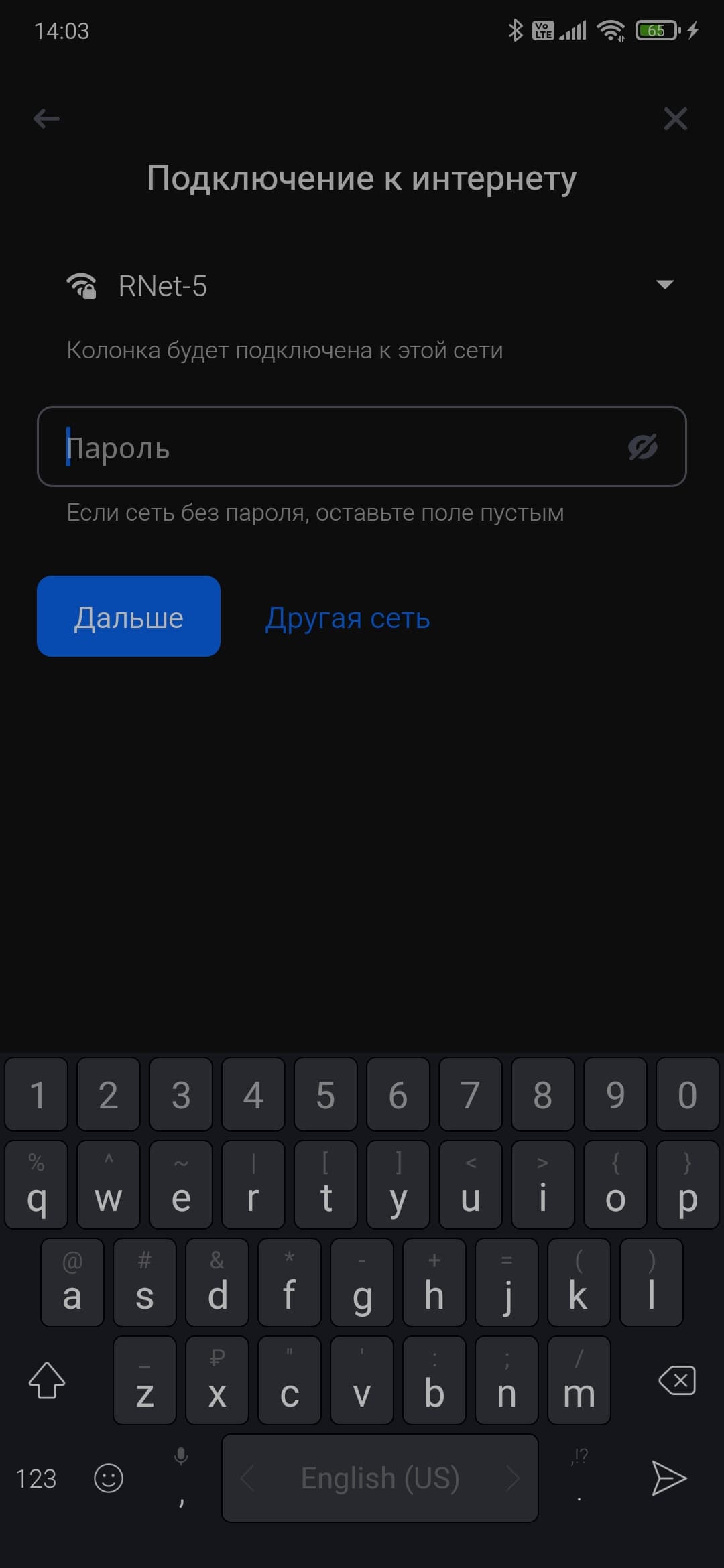Go back with the top-left arrow

tap(46, 119)
